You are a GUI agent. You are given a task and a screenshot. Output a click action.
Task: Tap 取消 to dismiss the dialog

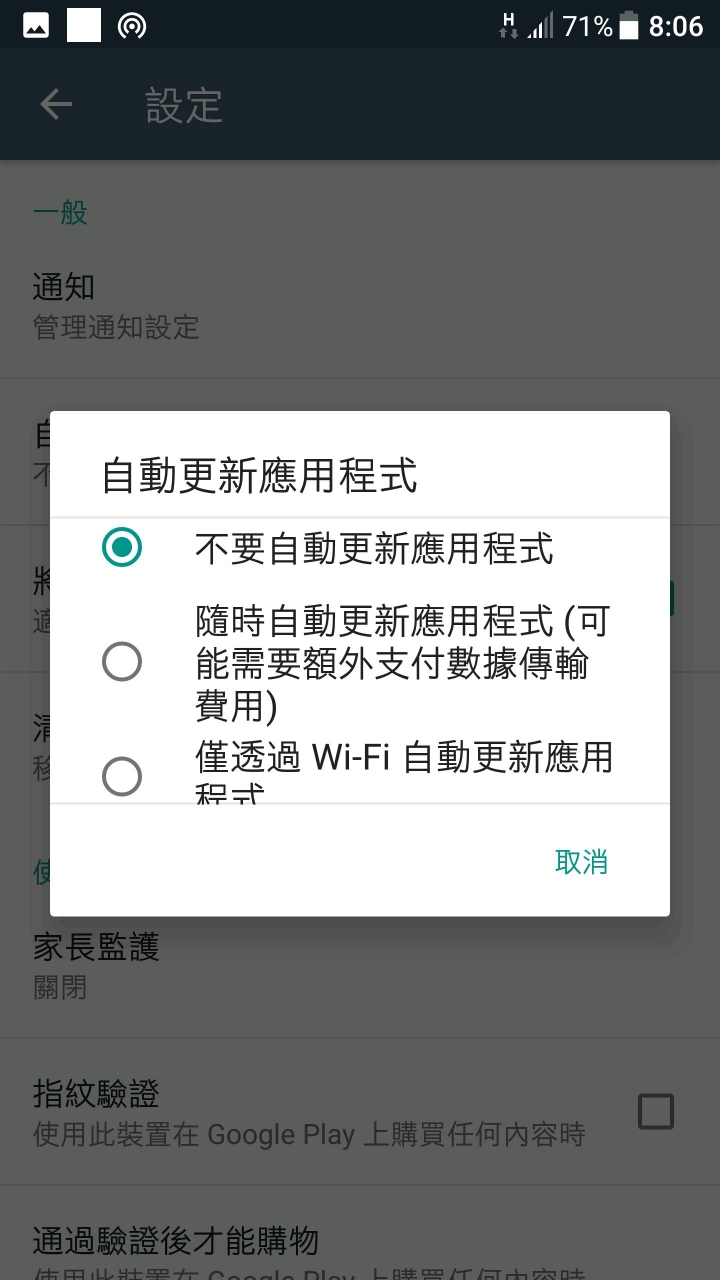coord(581,862)
